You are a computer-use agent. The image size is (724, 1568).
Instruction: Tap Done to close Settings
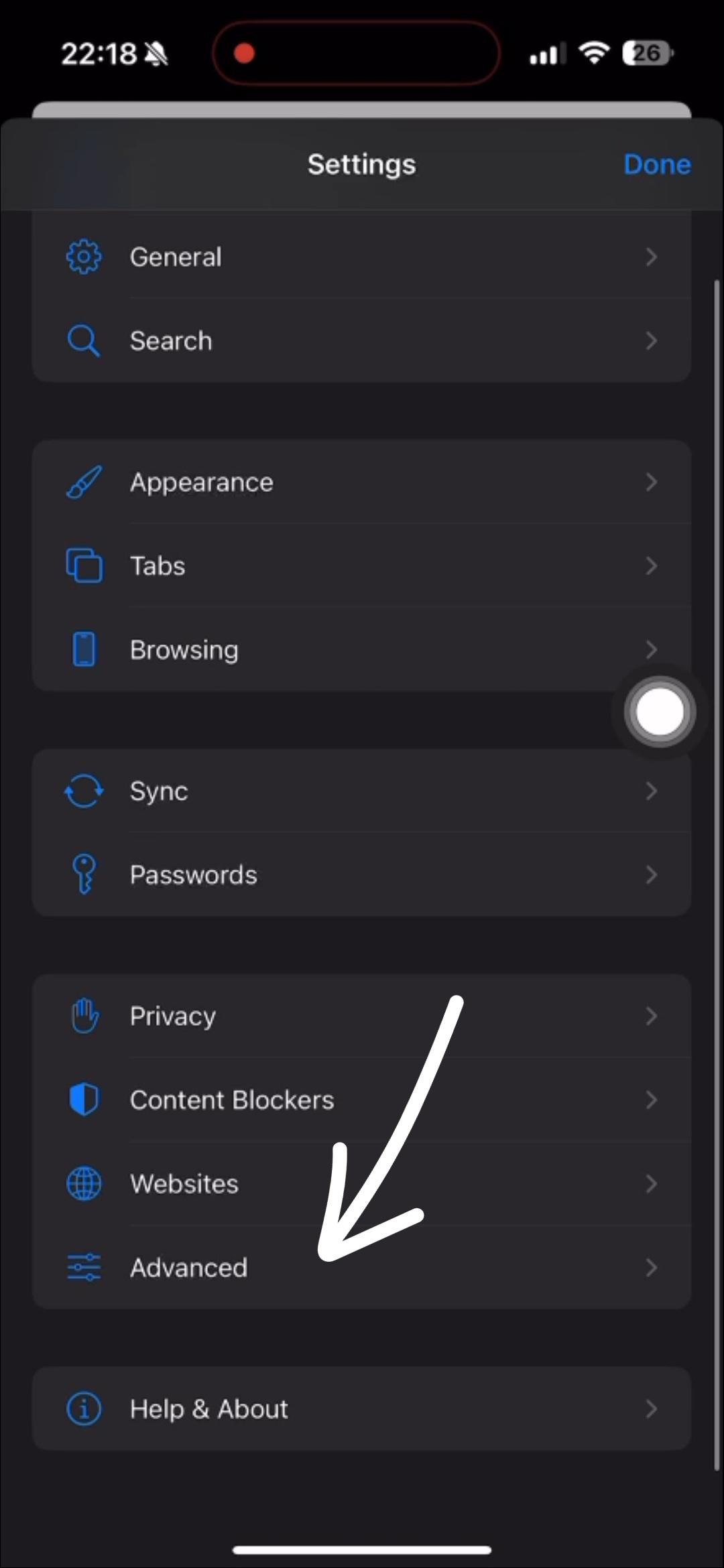(656, 164)
